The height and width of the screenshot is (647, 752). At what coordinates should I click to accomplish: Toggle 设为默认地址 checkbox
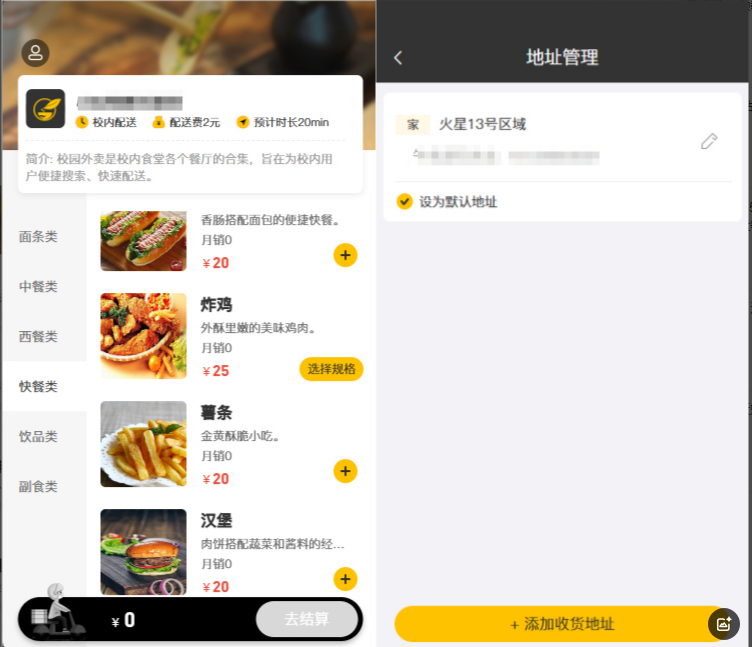point(404,201)
